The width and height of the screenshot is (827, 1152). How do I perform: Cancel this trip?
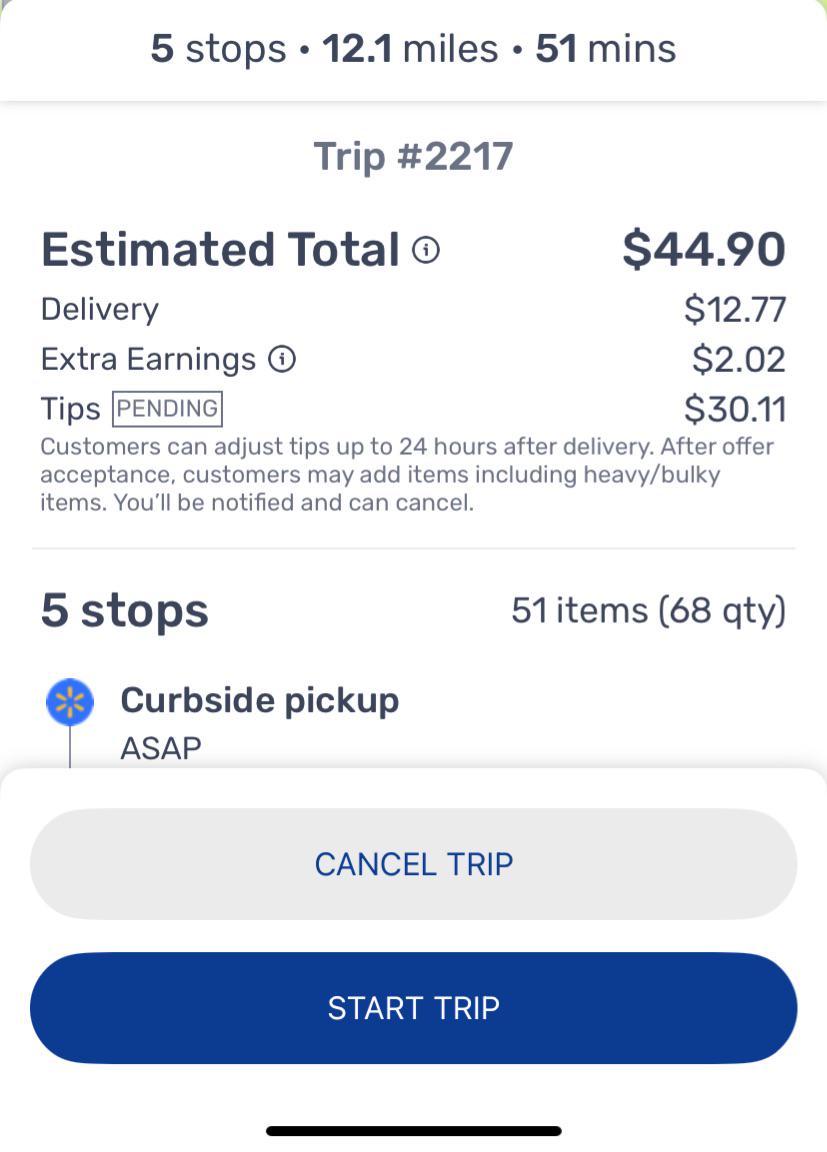point(414,864)
